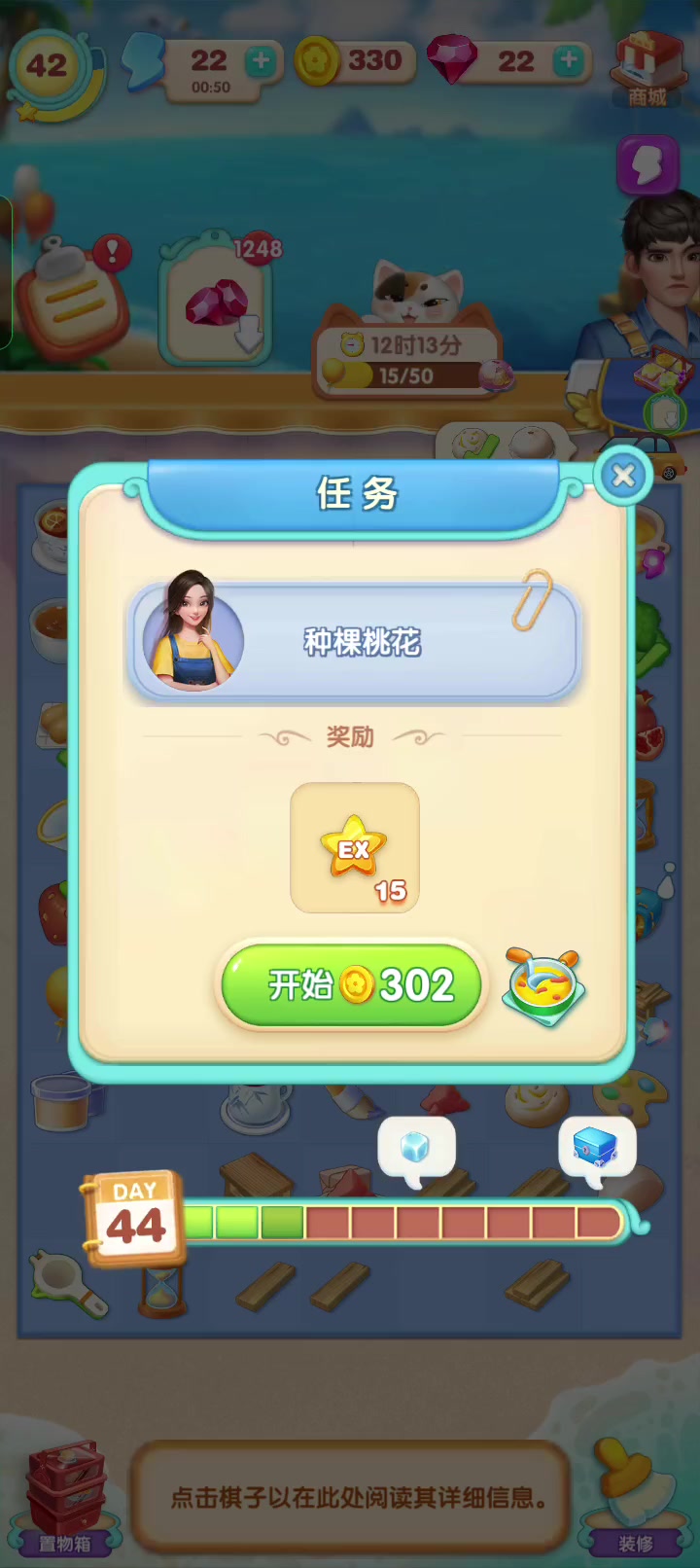Add more energy with the plus
The width and height of the screenshot is (700, 1568).
point(260,61)
